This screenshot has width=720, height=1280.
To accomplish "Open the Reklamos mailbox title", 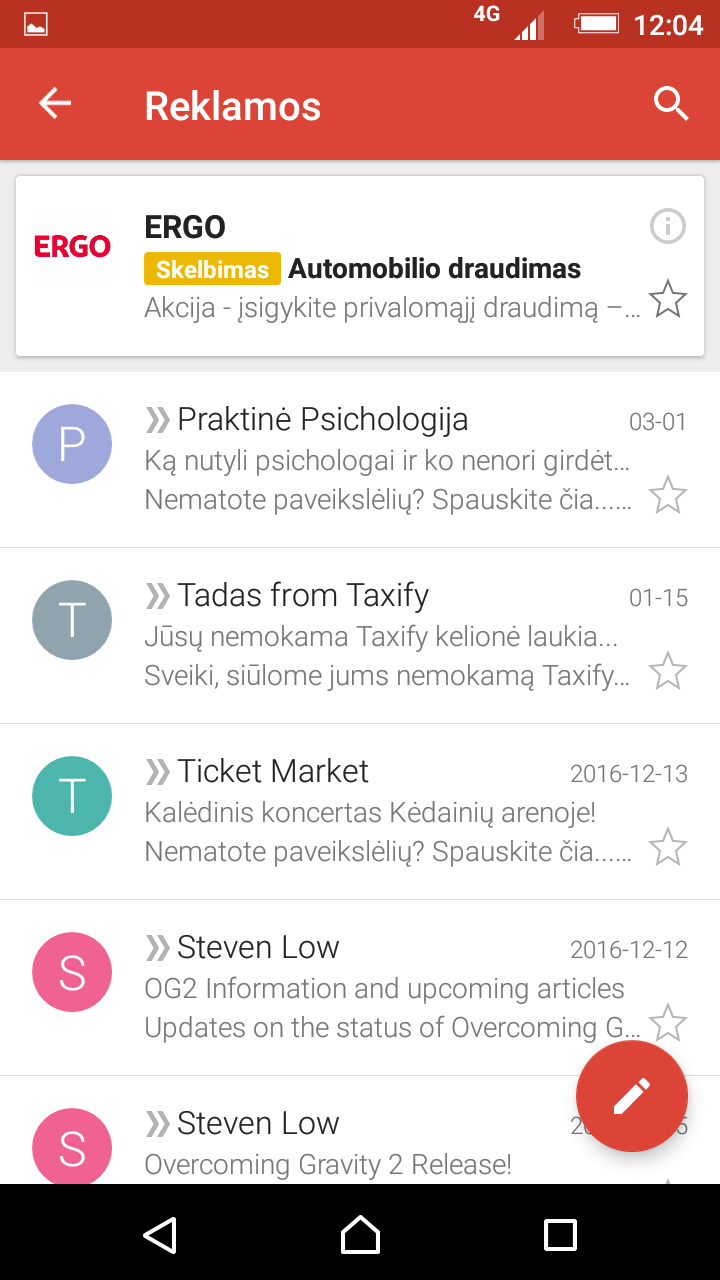I will tap(232, 104).
